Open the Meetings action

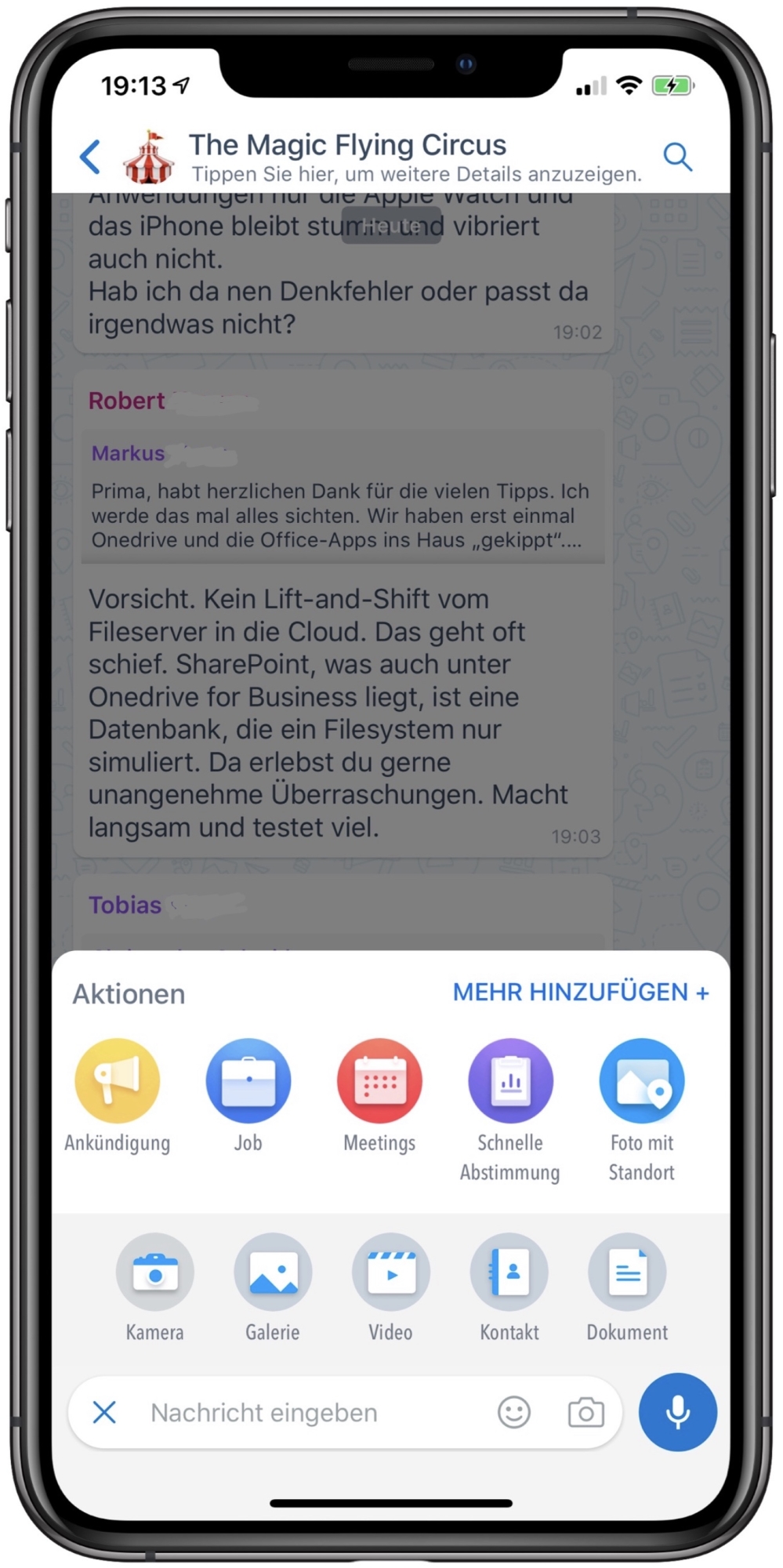(x=379, y=1081)
